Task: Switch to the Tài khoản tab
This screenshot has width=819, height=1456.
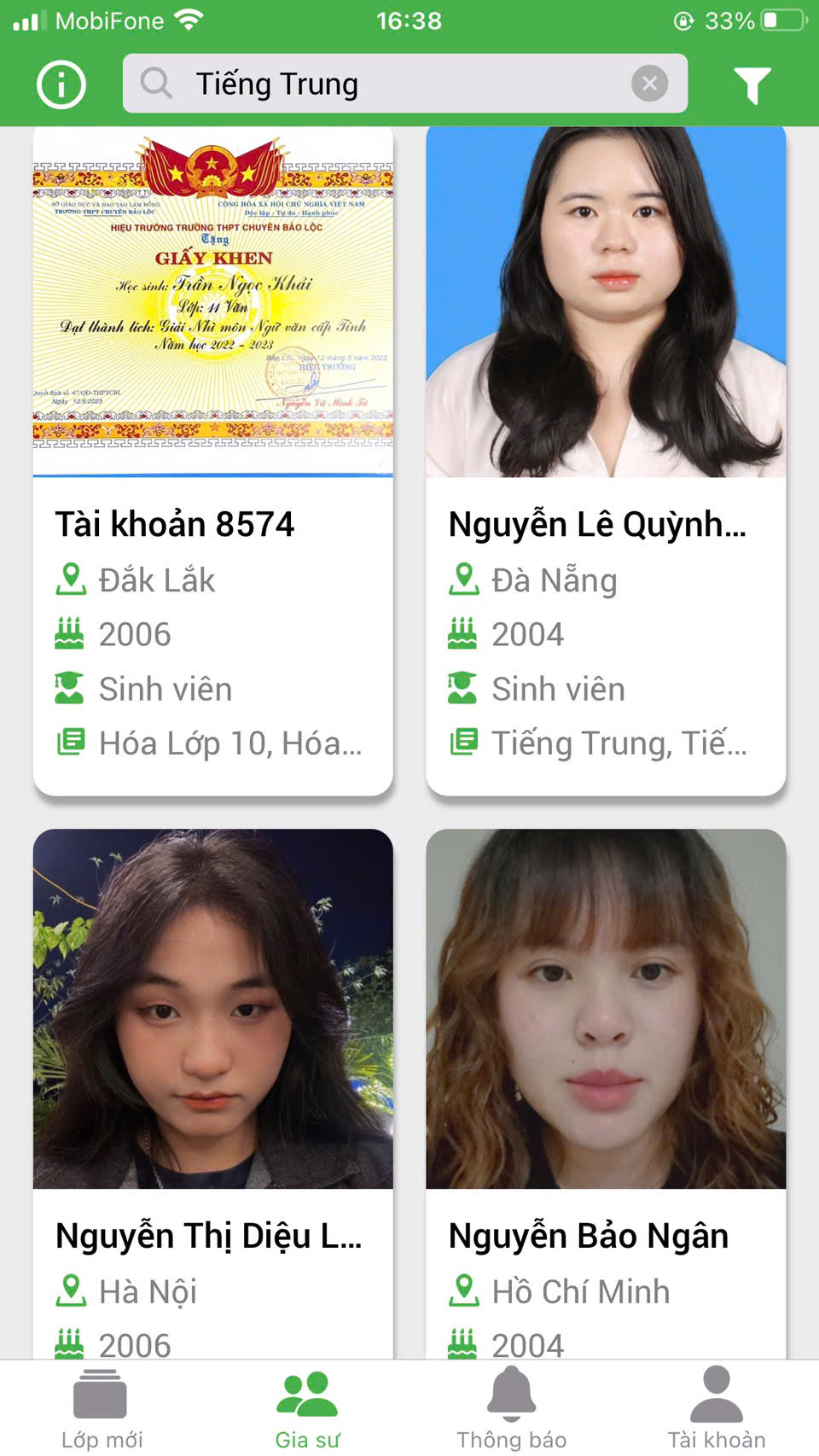Action: coord(717,1408)
